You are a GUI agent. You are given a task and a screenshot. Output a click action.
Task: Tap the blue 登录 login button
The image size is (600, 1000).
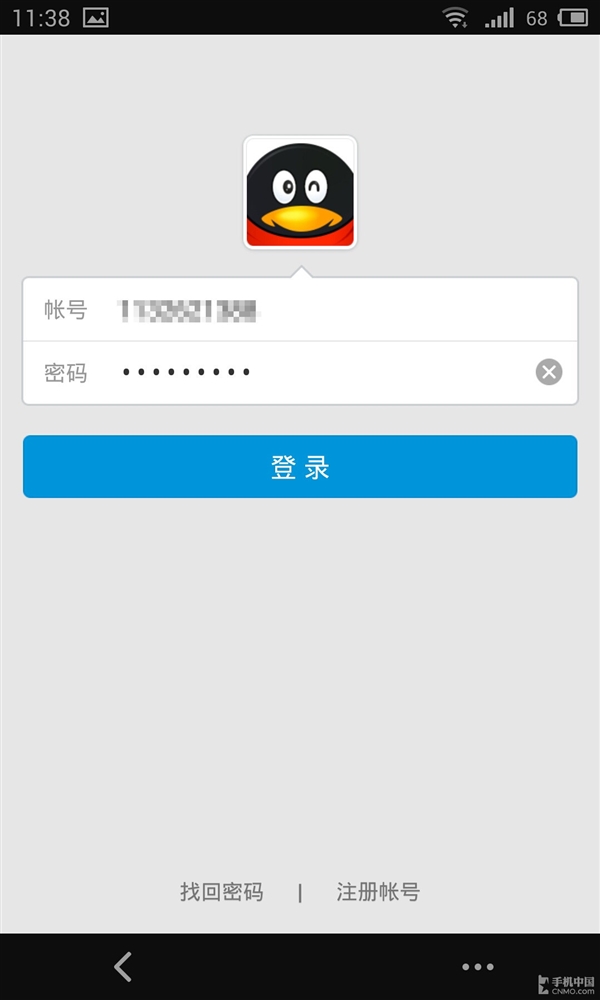click(300, 467)
